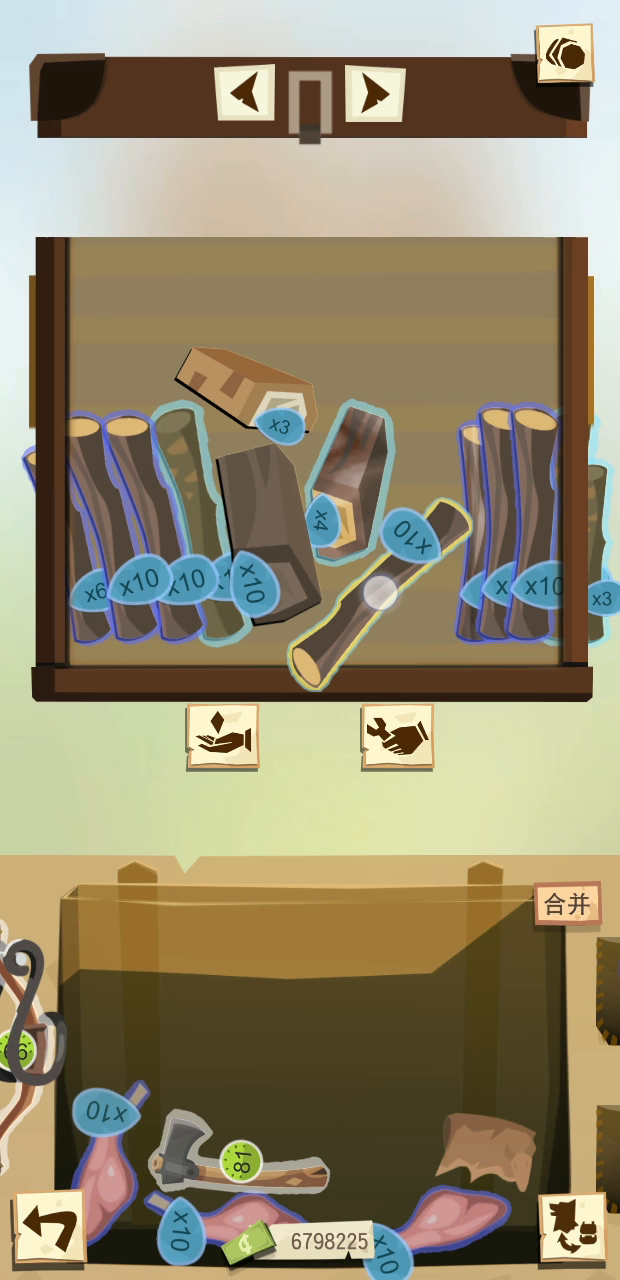Go to the previous storage container
Viewport: 620px width, 1280px height.
pyautogui.click(x=244, y=93)
